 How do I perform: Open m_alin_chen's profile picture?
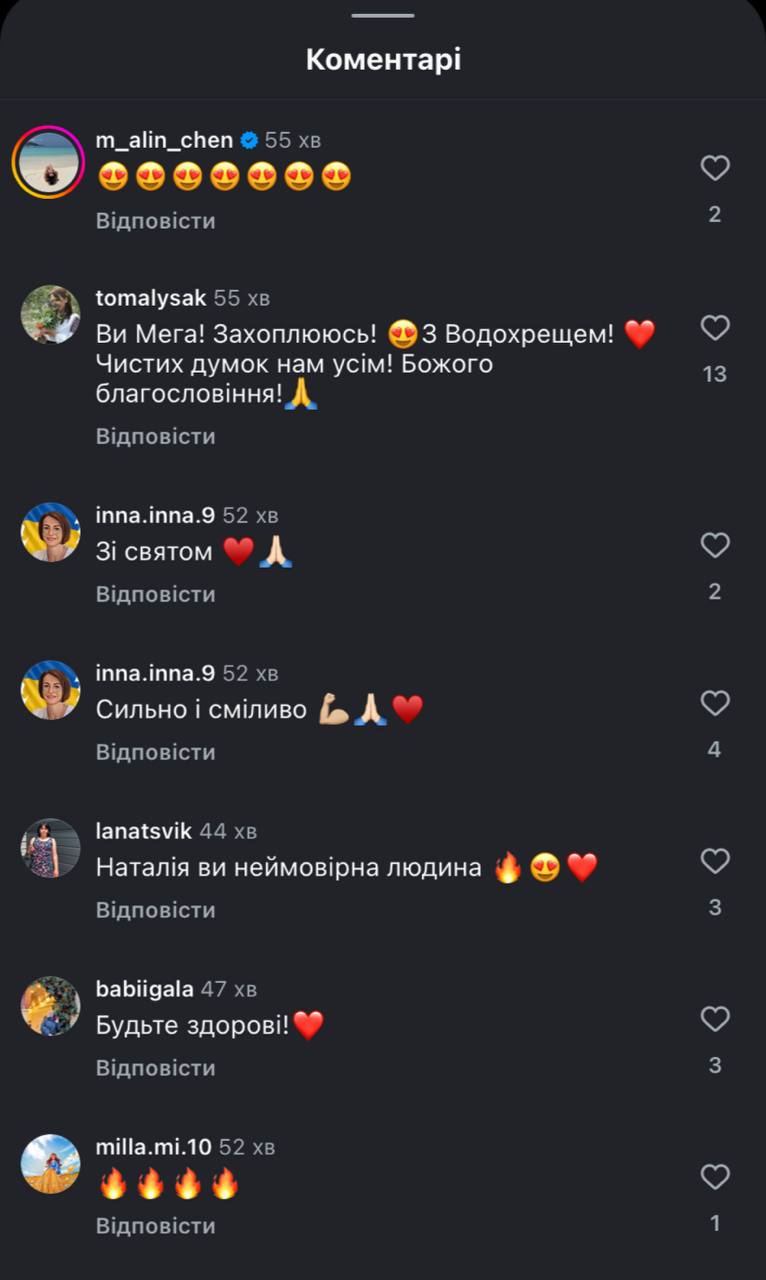pos(48,162)
